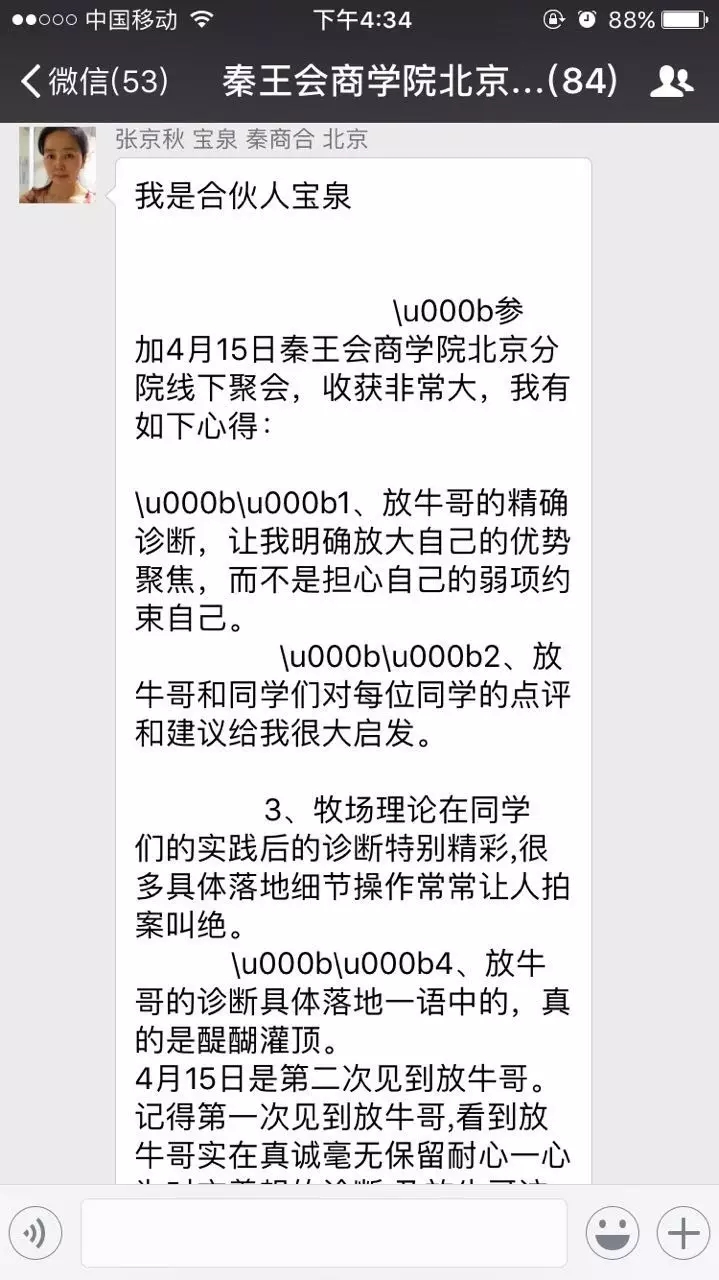This screenshot has height=1280, width=719.
Task: Go back to the 微信 chat list
Action: 94,81
